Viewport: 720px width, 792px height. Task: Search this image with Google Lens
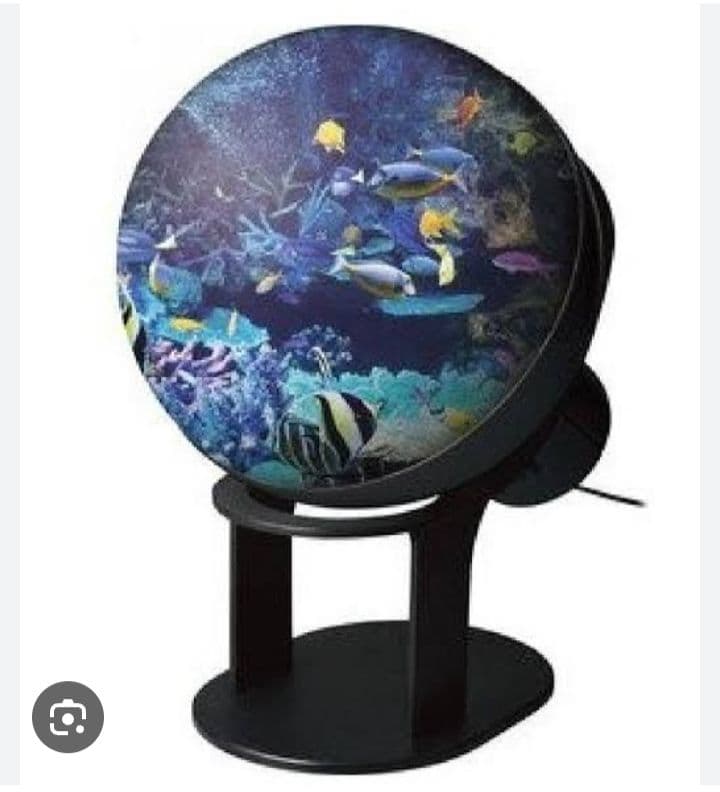click(x=68, y=716)
